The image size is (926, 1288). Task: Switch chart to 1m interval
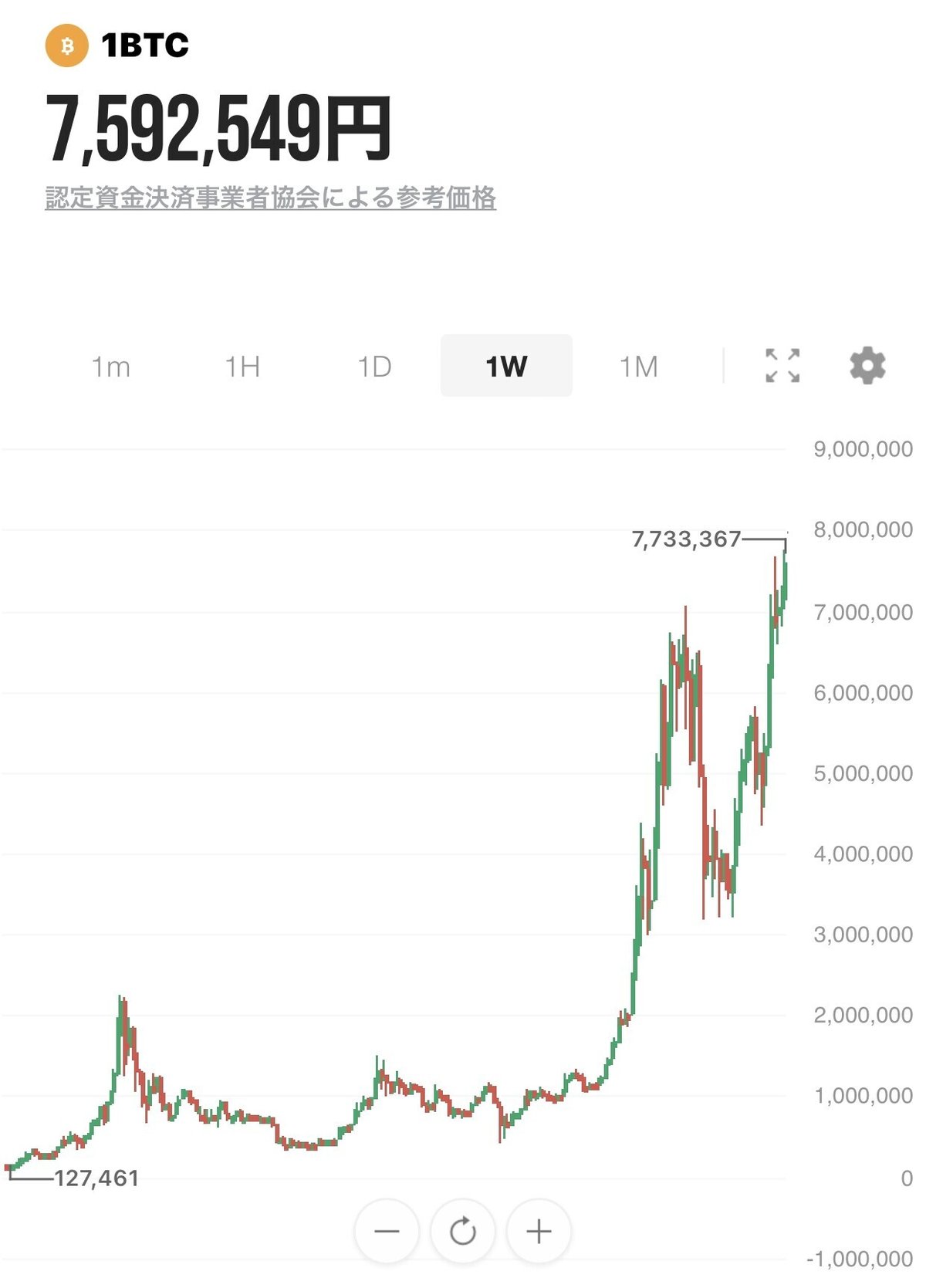[111, 367]
